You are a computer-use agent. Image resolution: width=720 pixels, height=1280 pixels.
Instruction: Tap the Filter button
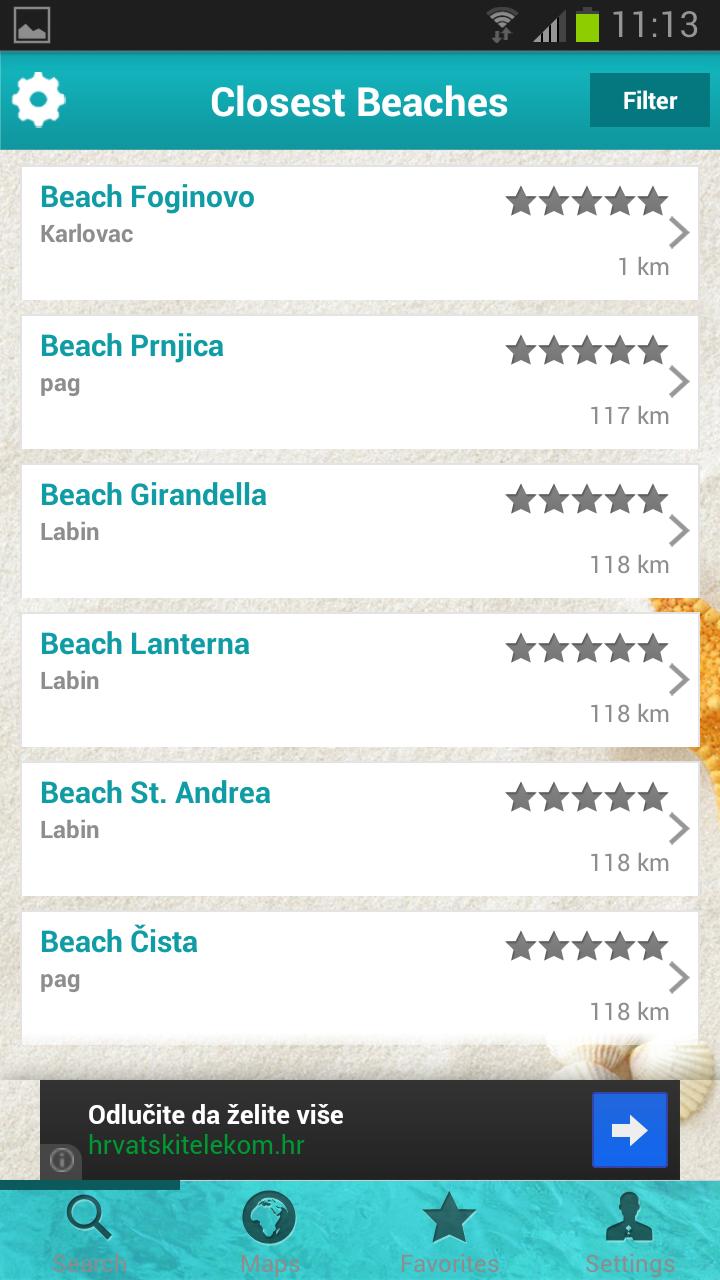[649, 100]
